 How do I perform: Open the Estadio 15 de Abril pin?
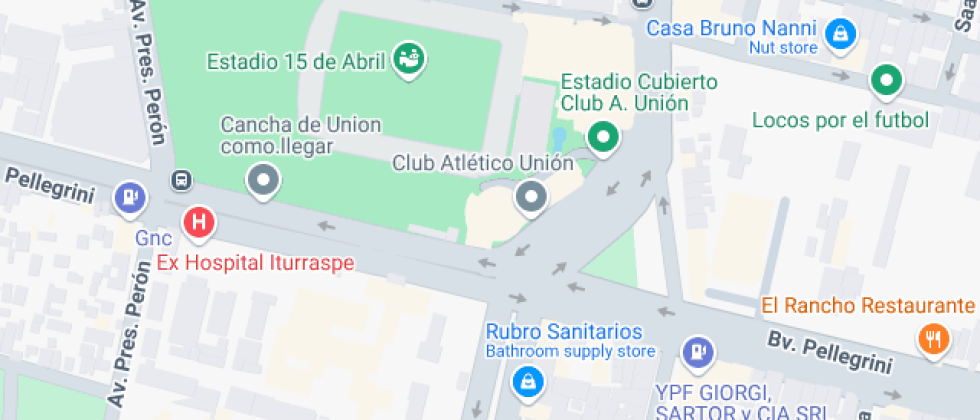tap(407, 59)
